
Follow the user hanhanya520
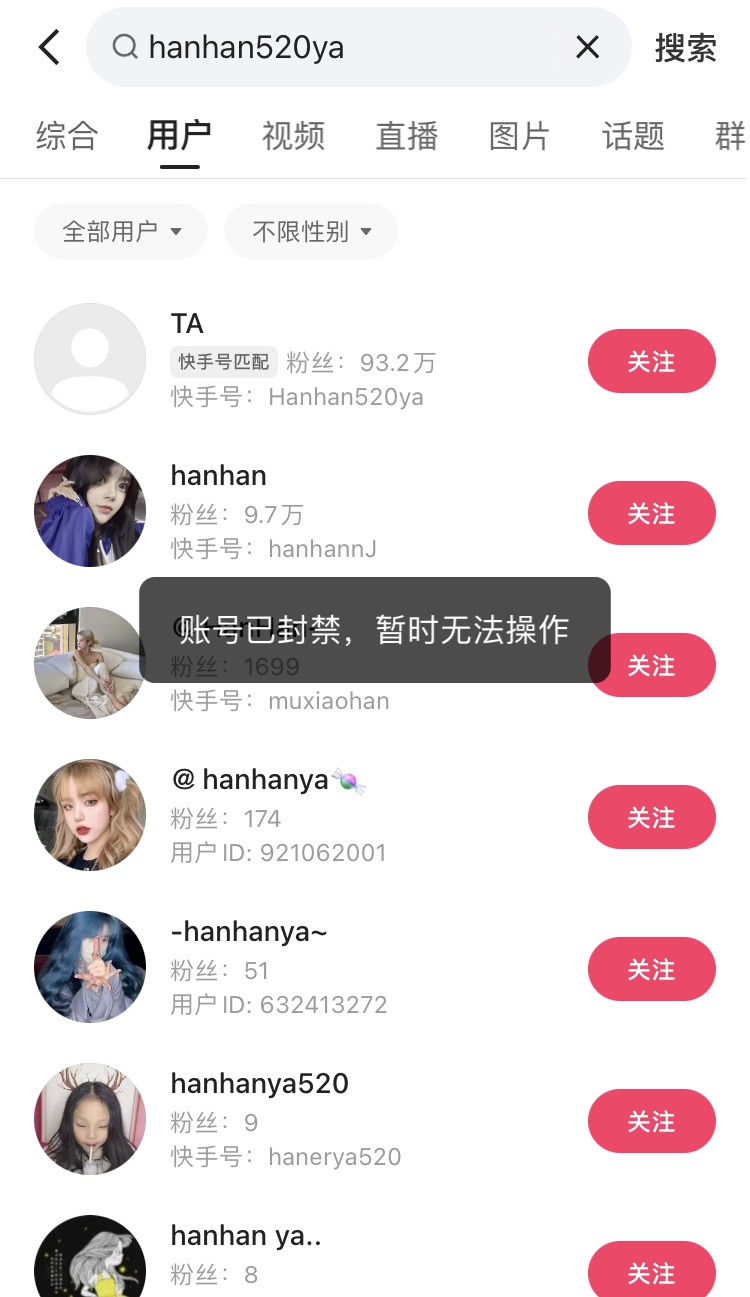click(651, 1121)
